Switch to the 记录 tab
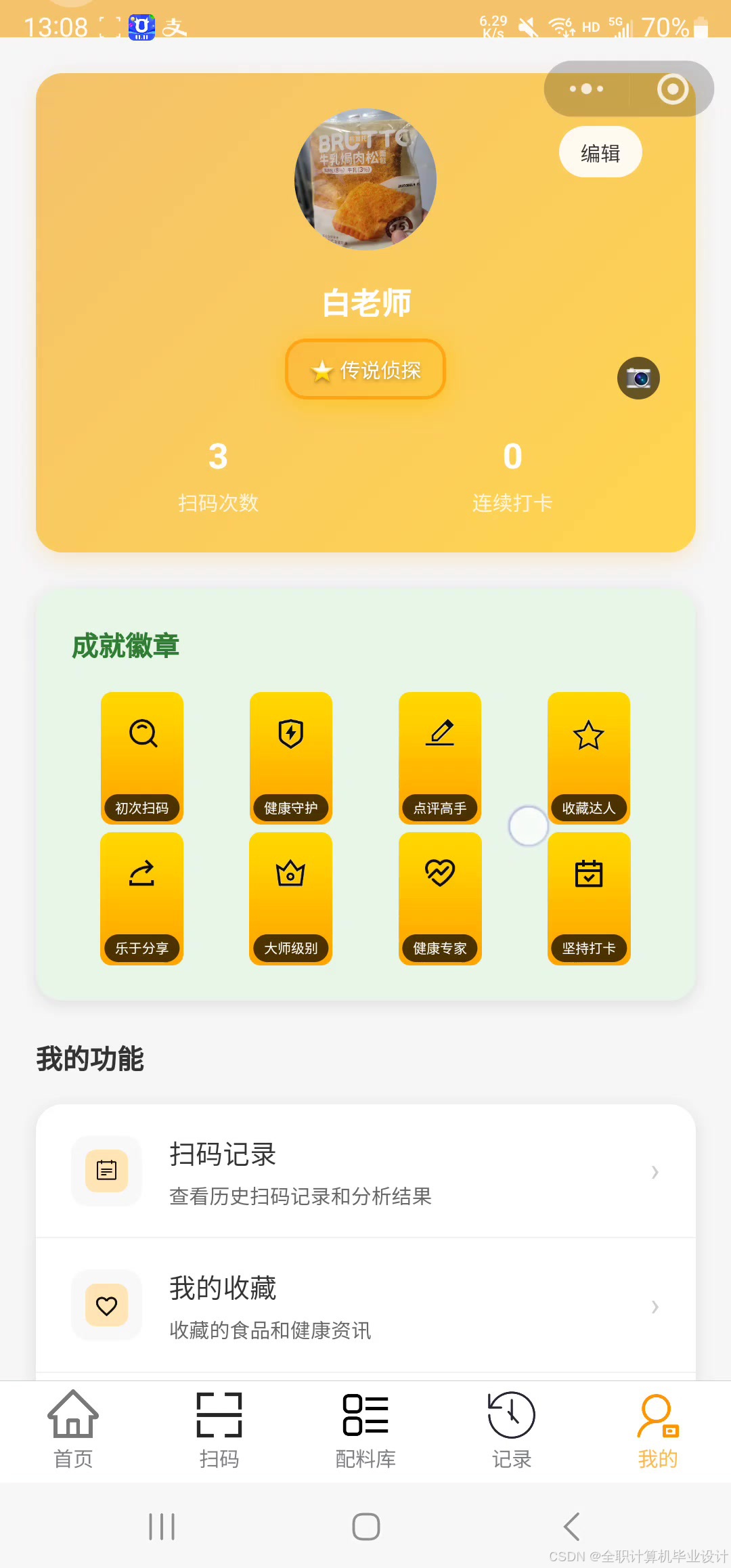 tap(512, 1429)
